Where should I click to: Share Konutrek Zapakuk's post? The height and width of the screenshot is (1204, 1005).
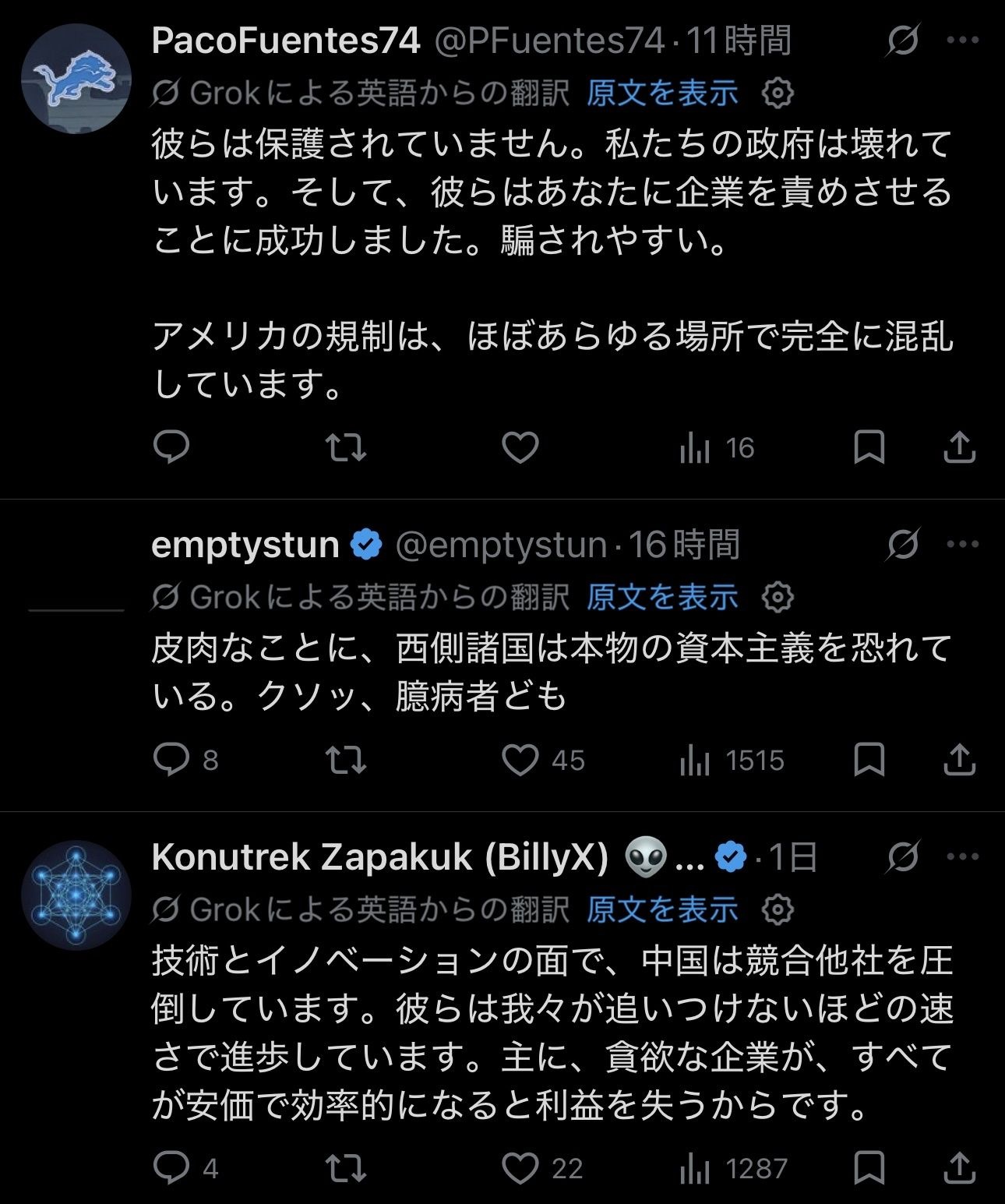click(x=959, y=1168)
